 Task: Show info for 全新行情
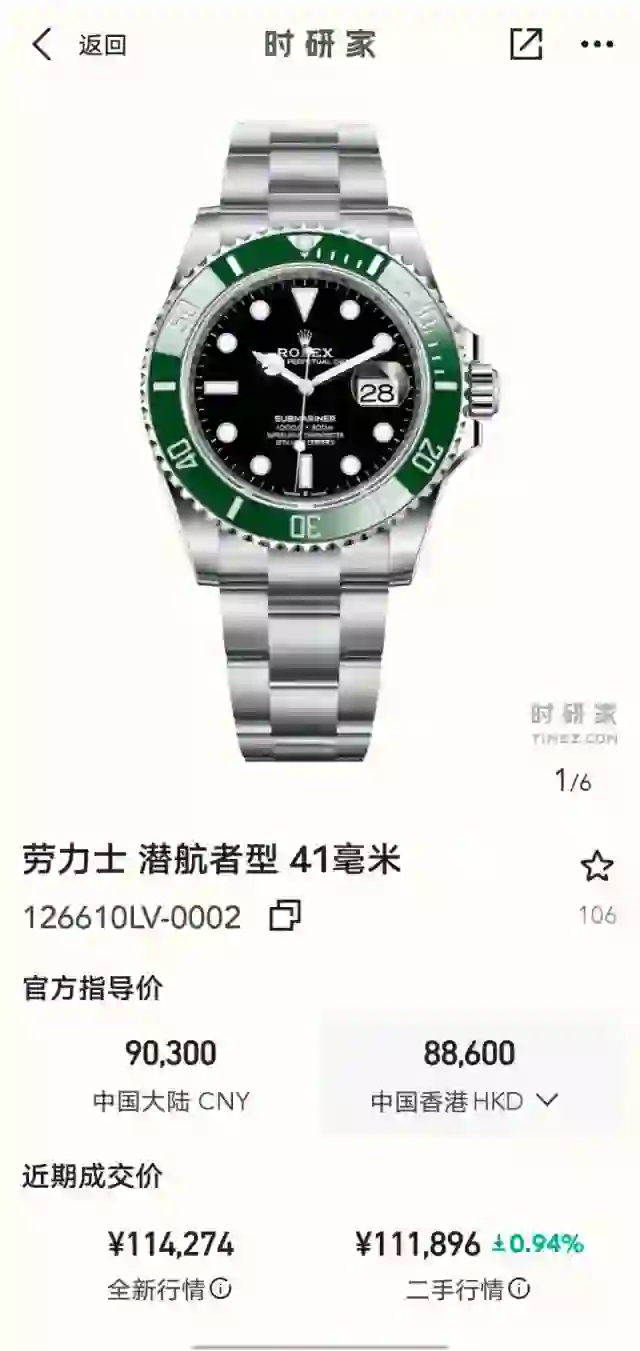222,1289
